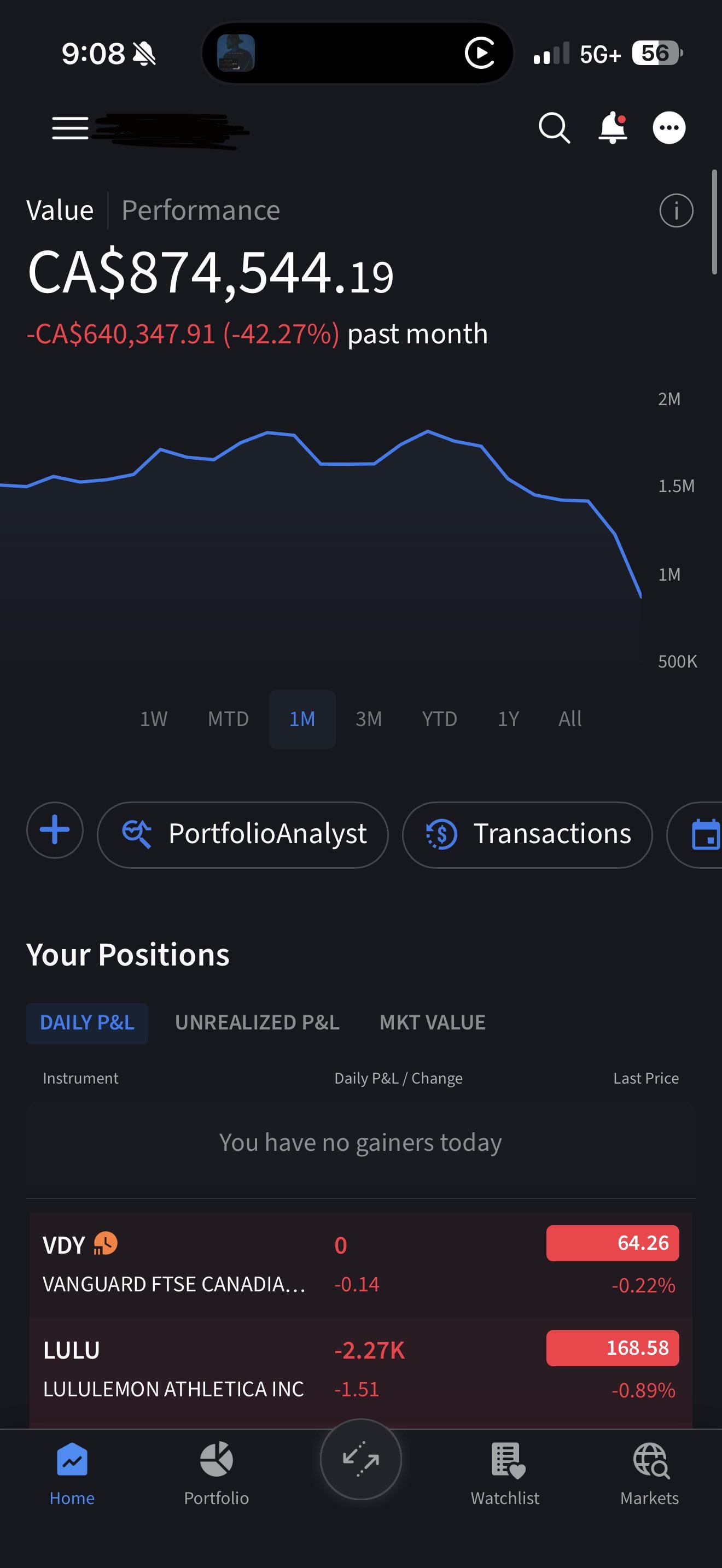Open Transactions
The image size is (722, 1568).
tap(527, 834)
